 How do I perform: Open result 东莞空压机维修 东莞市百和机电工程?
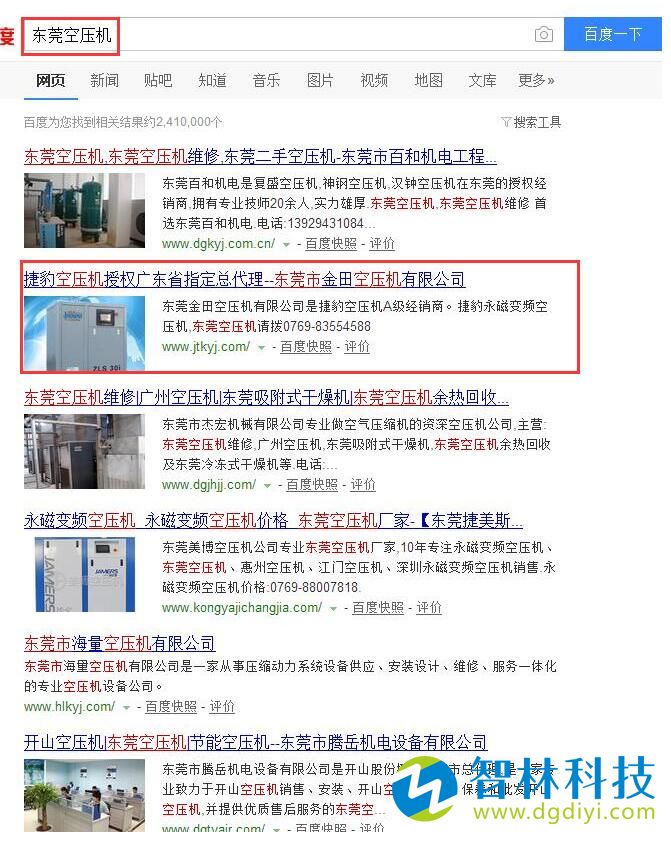tap(260, 156)
